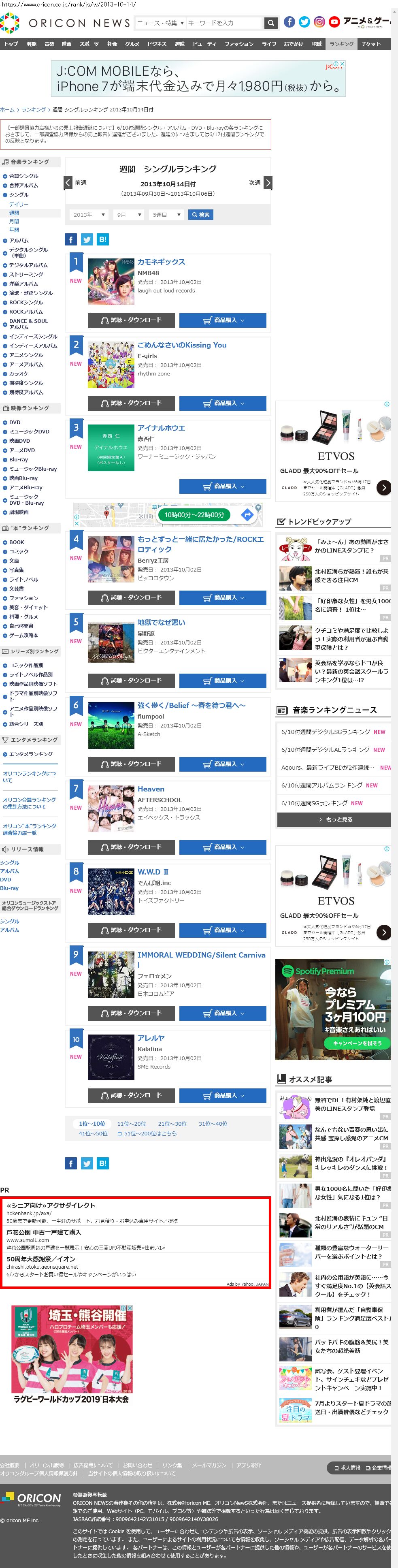398x1568 pixels.
Task: Open the ニュース・特集 category dropdown
Action: pos(160,23)
